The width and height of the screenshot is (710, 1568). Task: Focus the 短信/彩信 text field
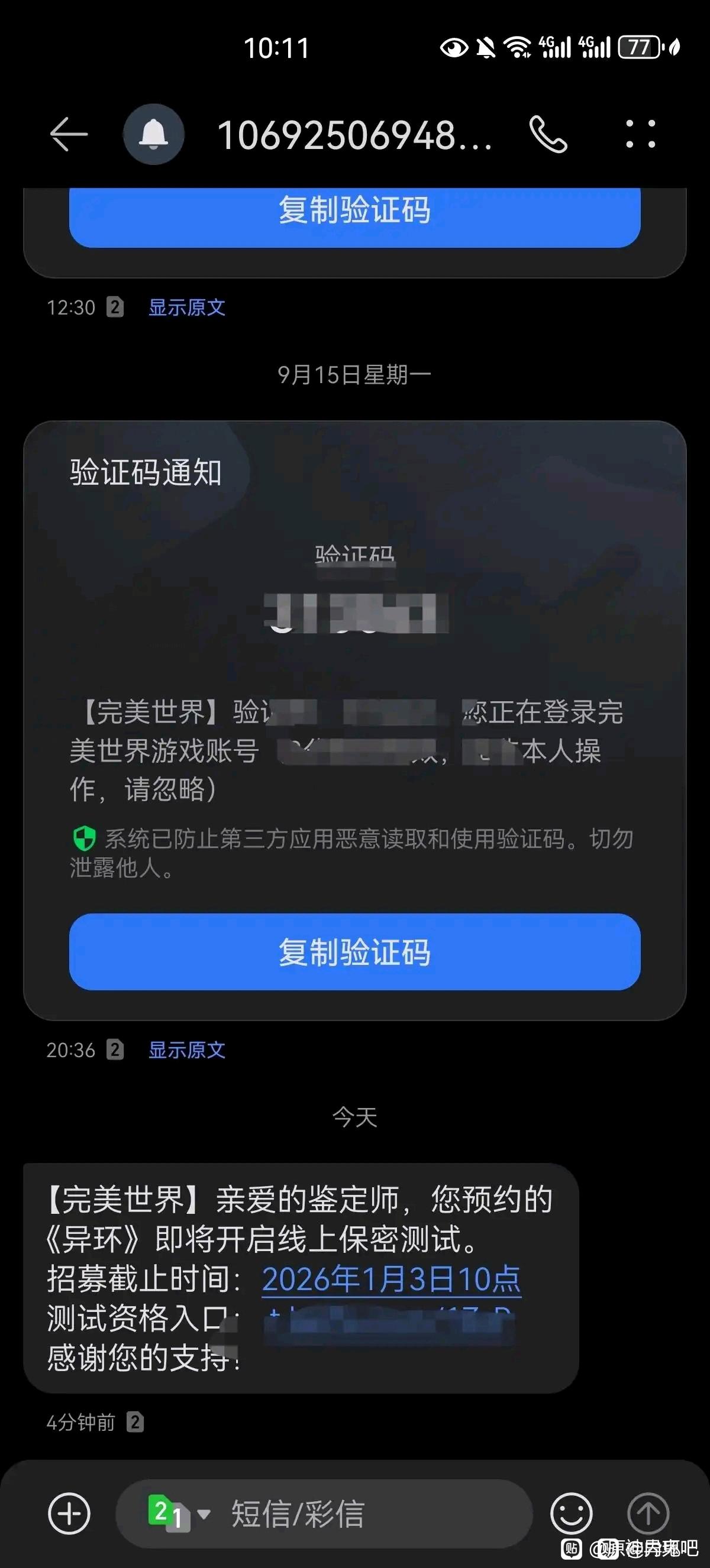coord(365,1513)
